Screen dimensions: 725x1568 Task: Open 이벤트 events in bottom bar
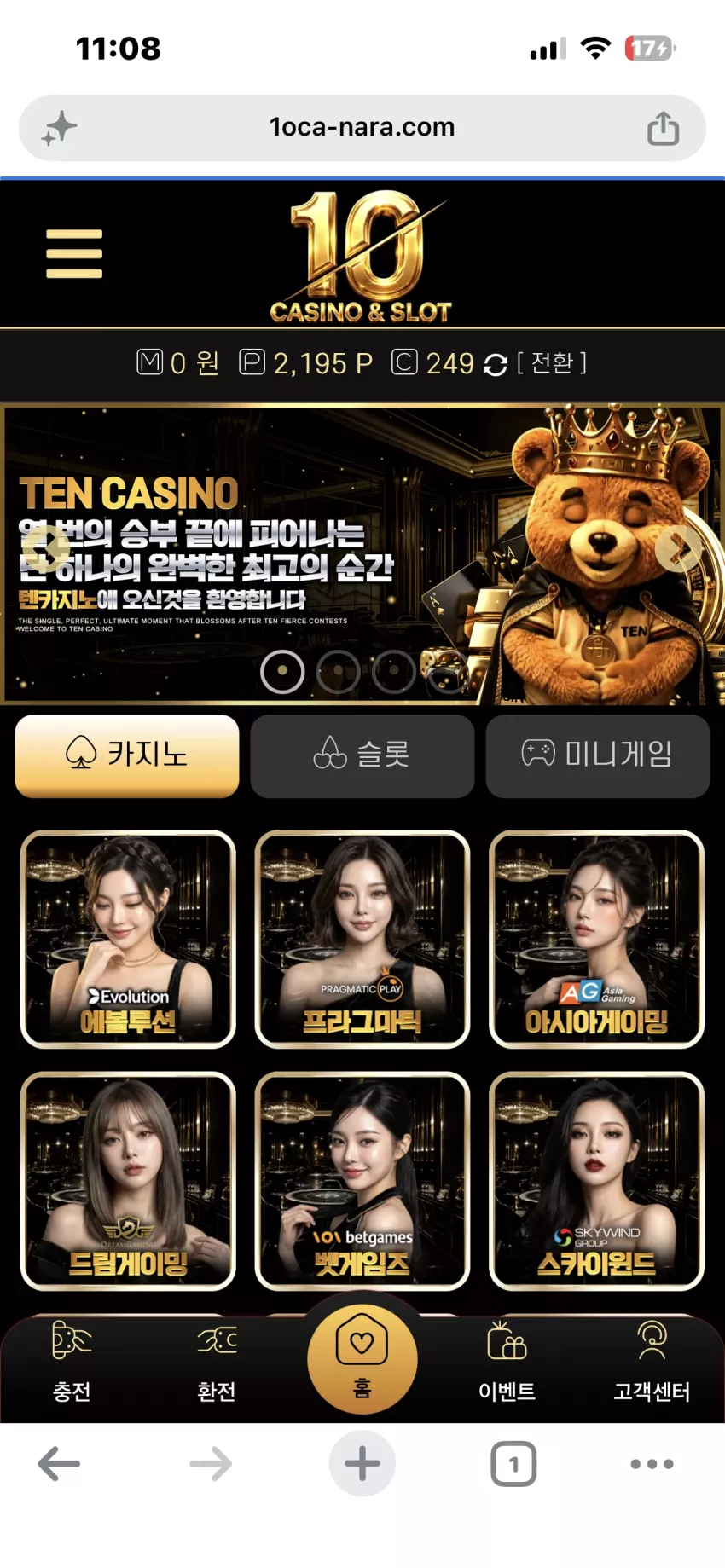[507, 1363]
